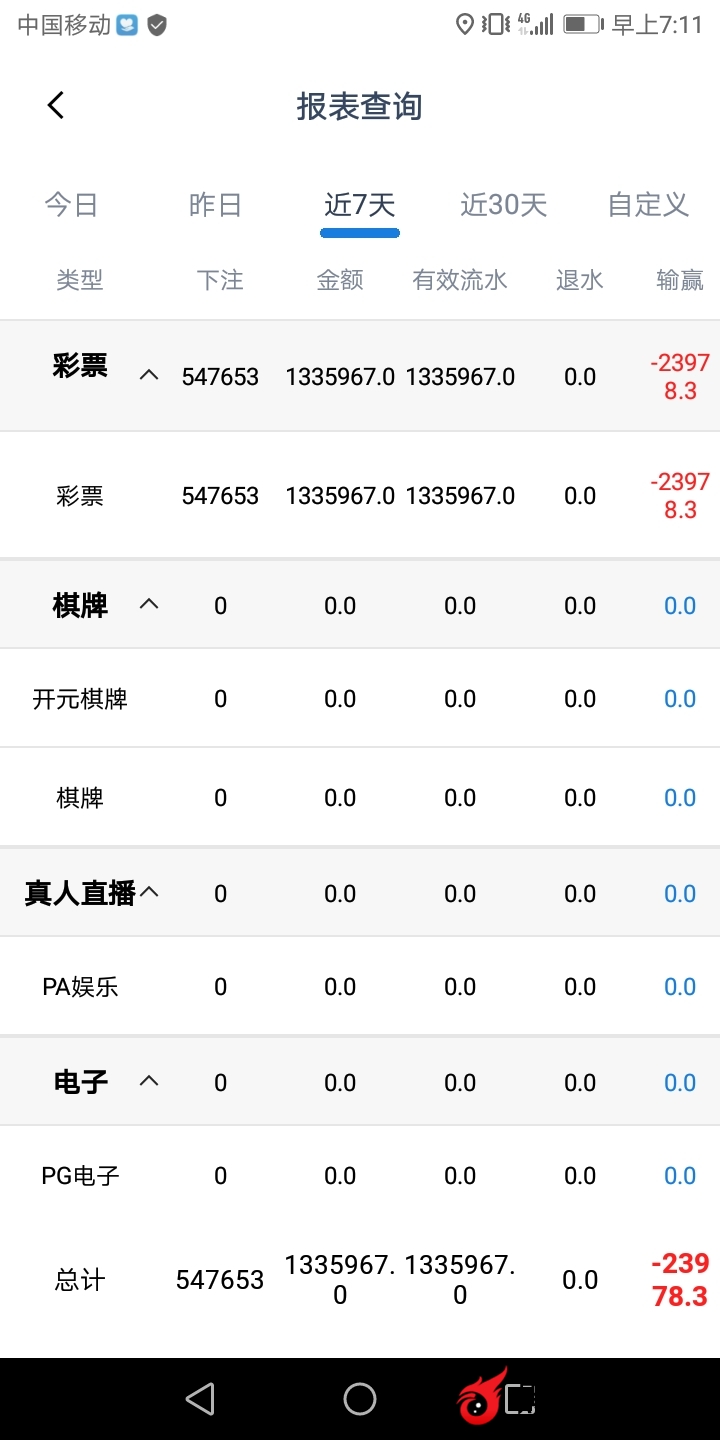The width and height of the screenshot is (720, 1440).
Task: Select the 昨日 tab
Action: point(215,205)
